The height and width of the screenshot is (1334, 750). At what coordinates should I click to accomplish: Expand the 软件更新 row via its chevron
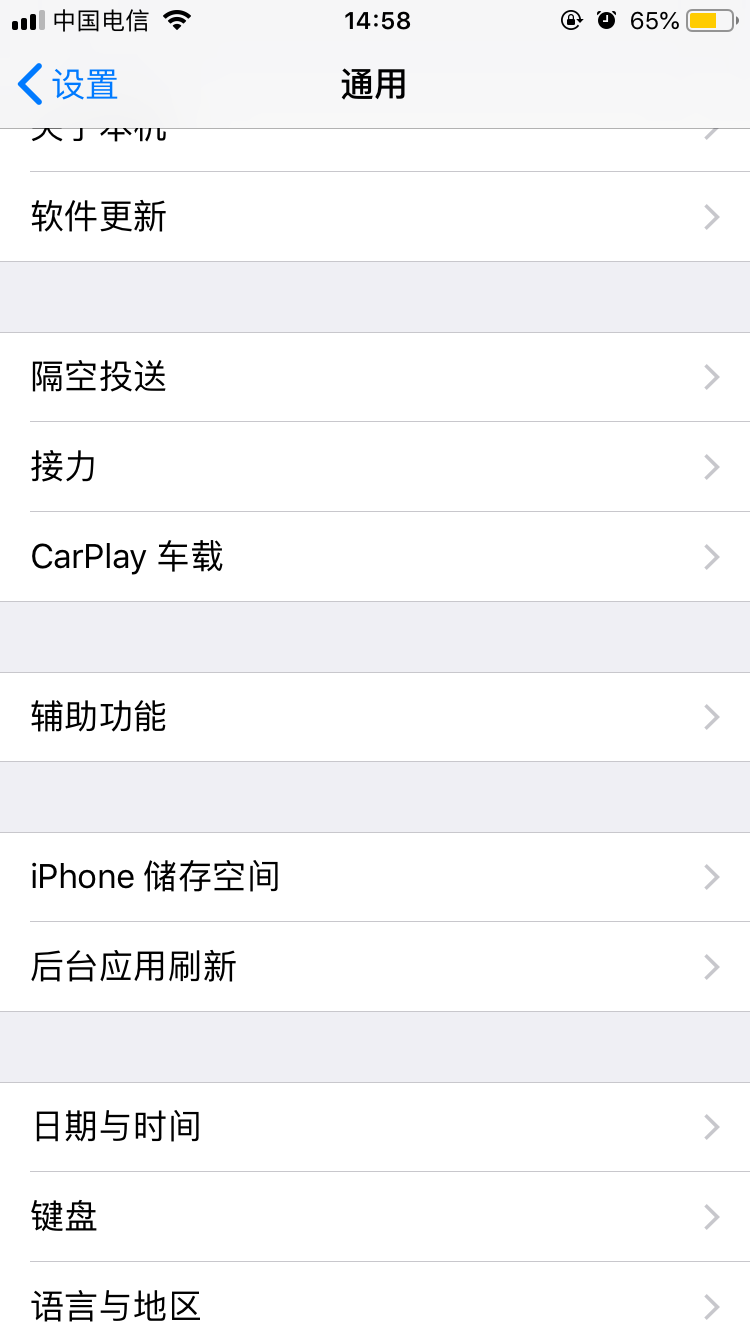pos(710,217)
